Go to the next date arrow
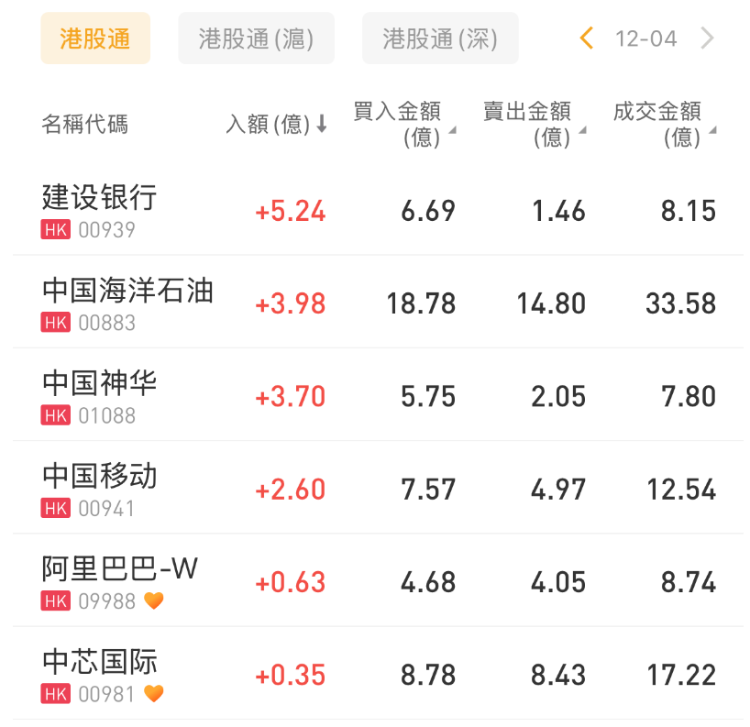The image size is (750, 727). tap(708, 39)
